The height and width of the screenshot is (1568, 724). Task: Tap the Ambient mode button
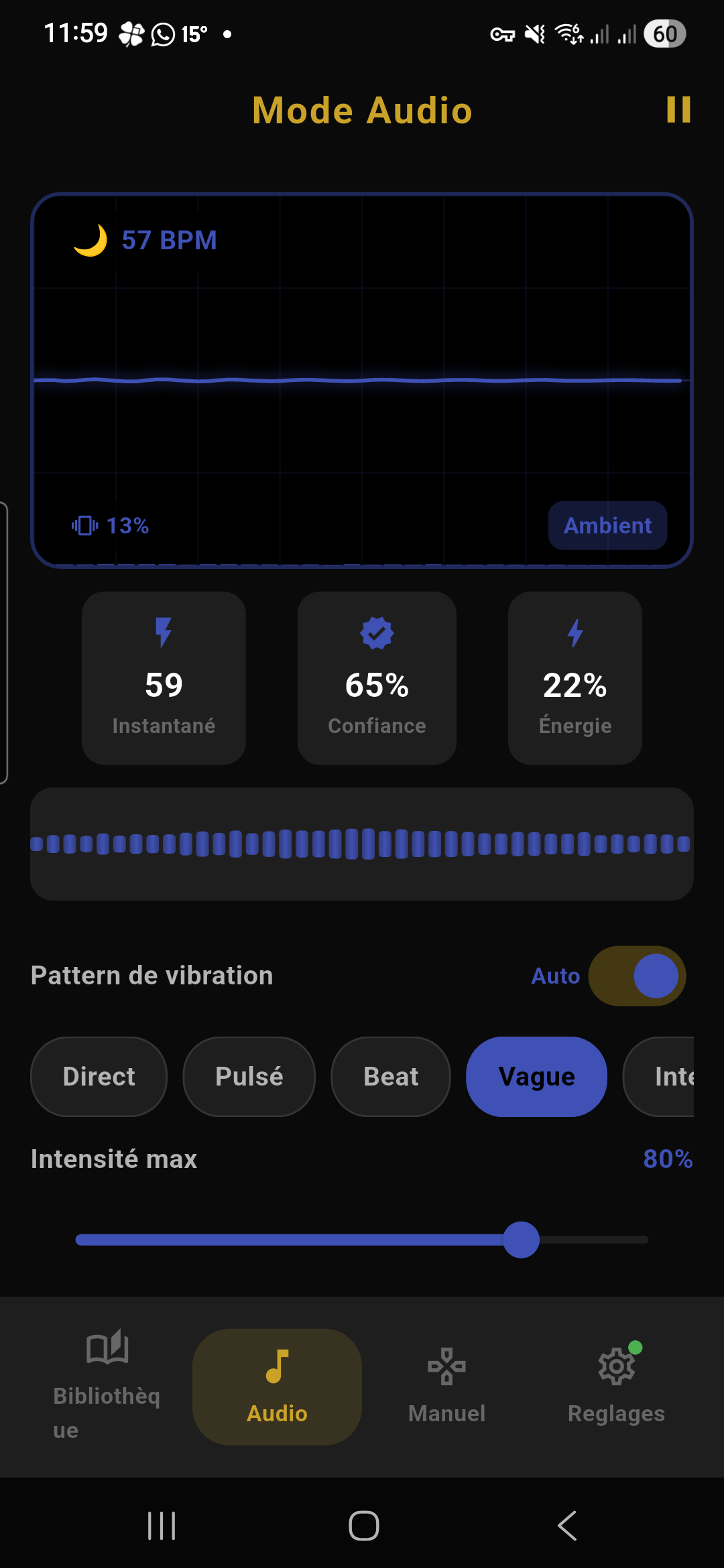607,525
